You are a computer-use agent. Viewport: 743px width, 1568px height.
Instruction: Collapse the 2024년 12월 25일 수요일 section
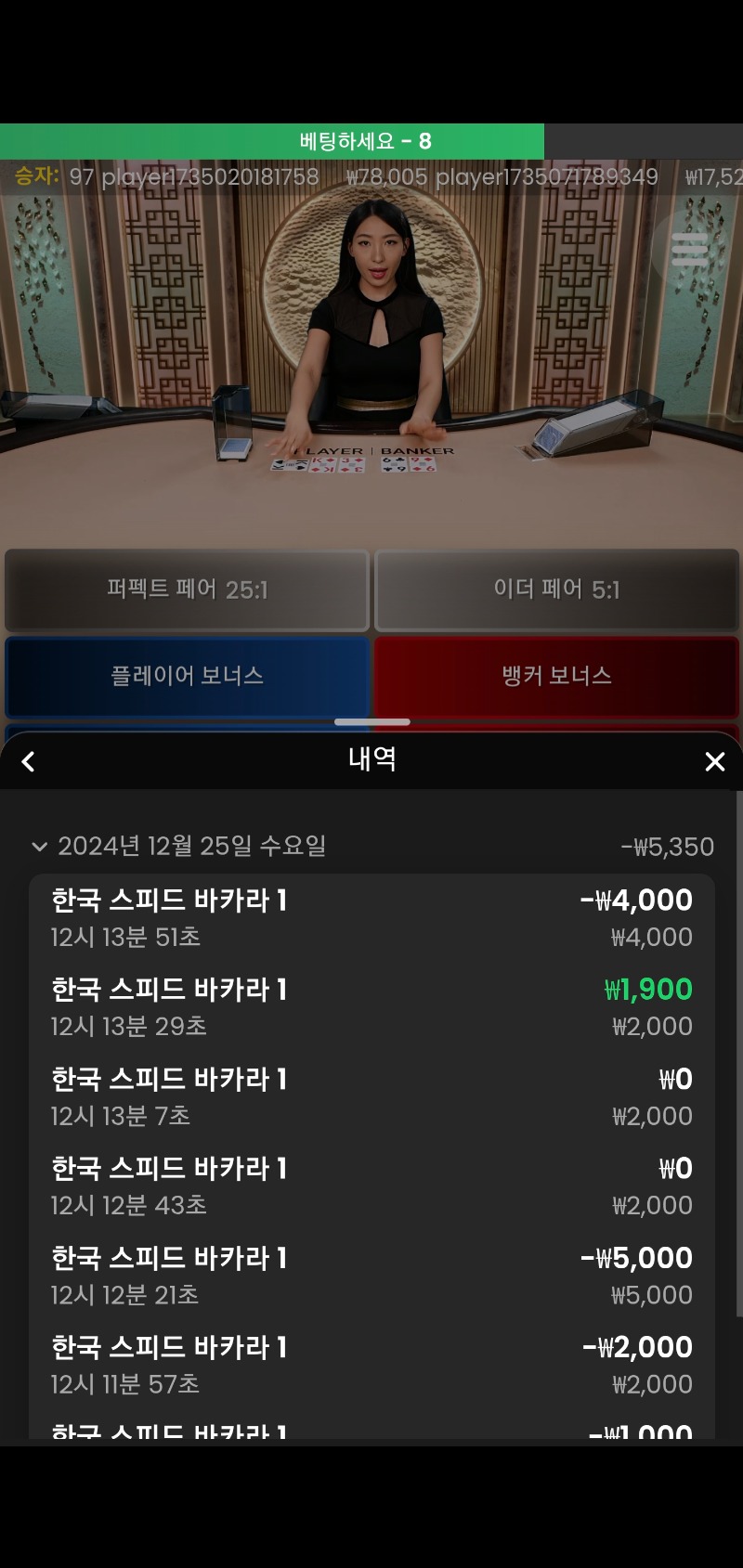pos(39,847)
